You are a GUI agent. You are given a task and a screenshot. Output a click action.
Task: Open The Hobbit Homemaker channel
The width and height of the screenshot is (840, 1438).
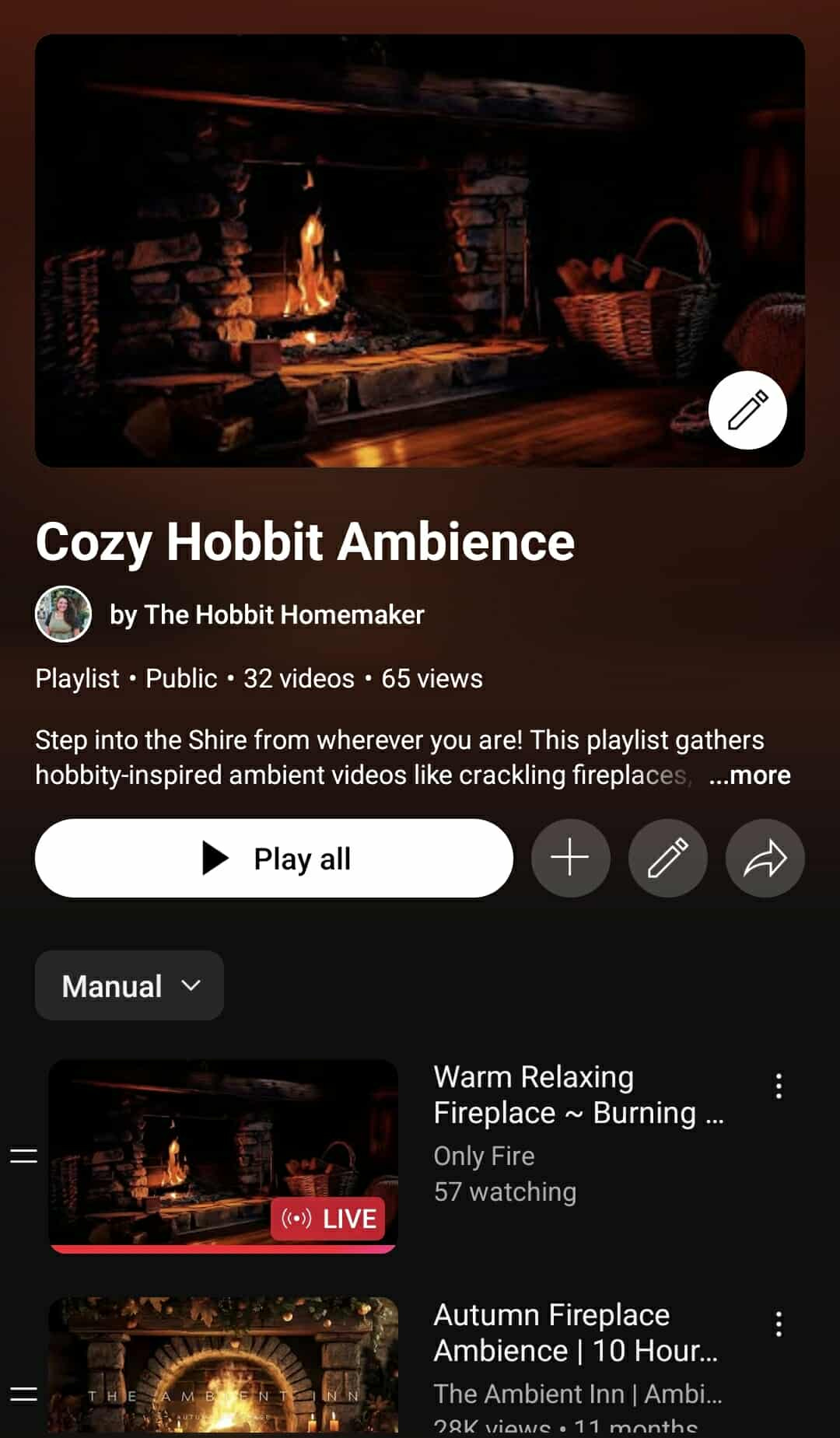coord(266,614)
